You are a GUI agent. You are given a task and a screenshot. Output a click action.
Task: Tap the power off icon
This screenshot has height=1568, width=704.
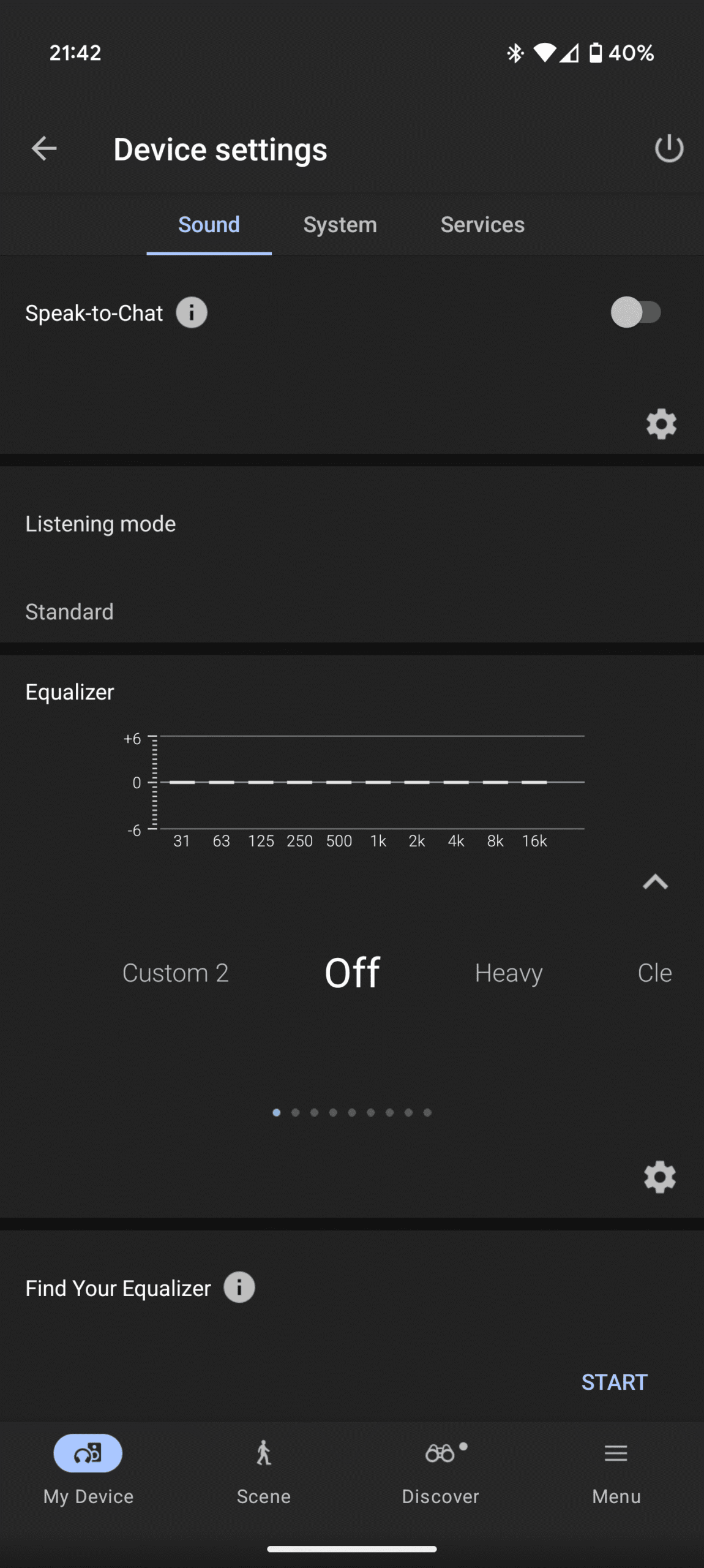(x=668, y=149)
